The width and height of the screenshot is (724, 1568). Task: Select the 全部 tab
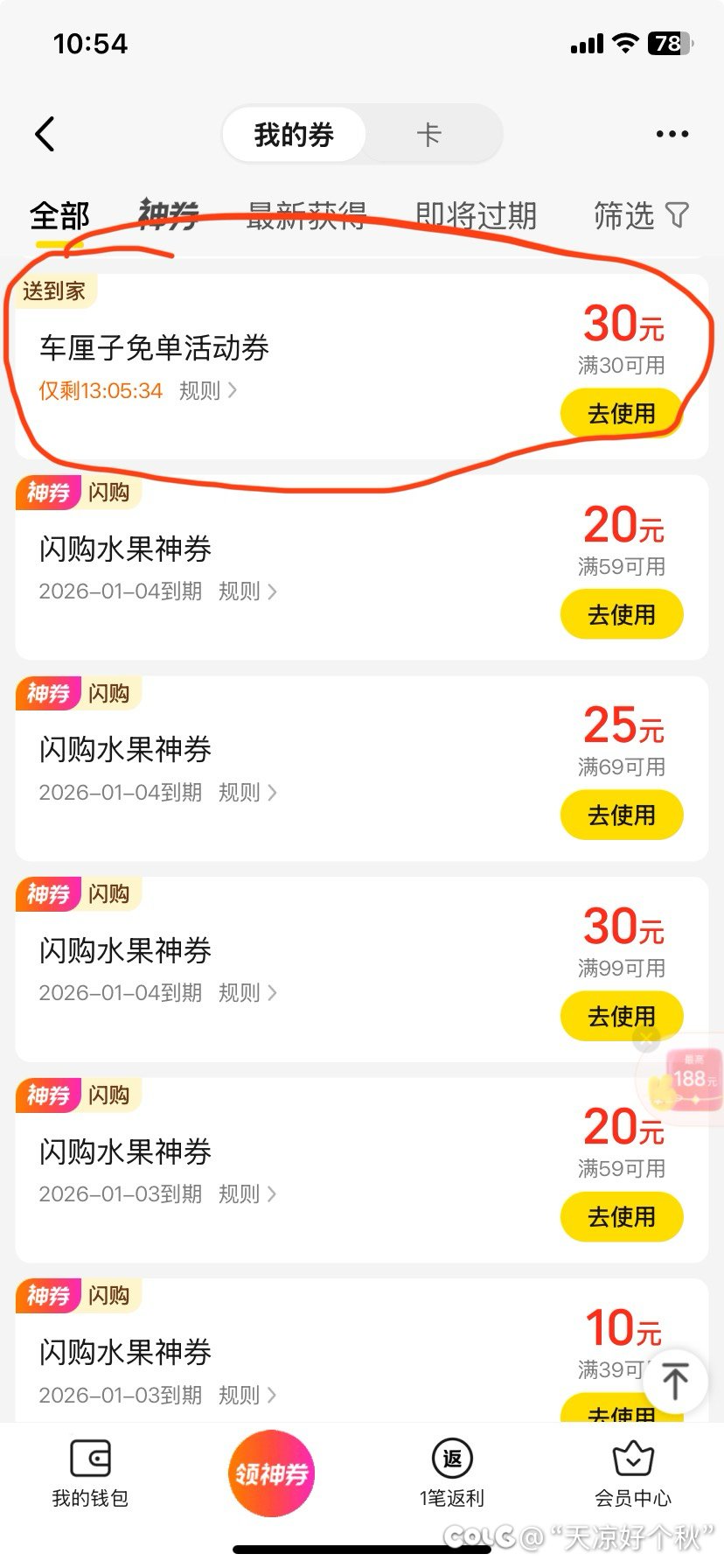coord(59,217)
